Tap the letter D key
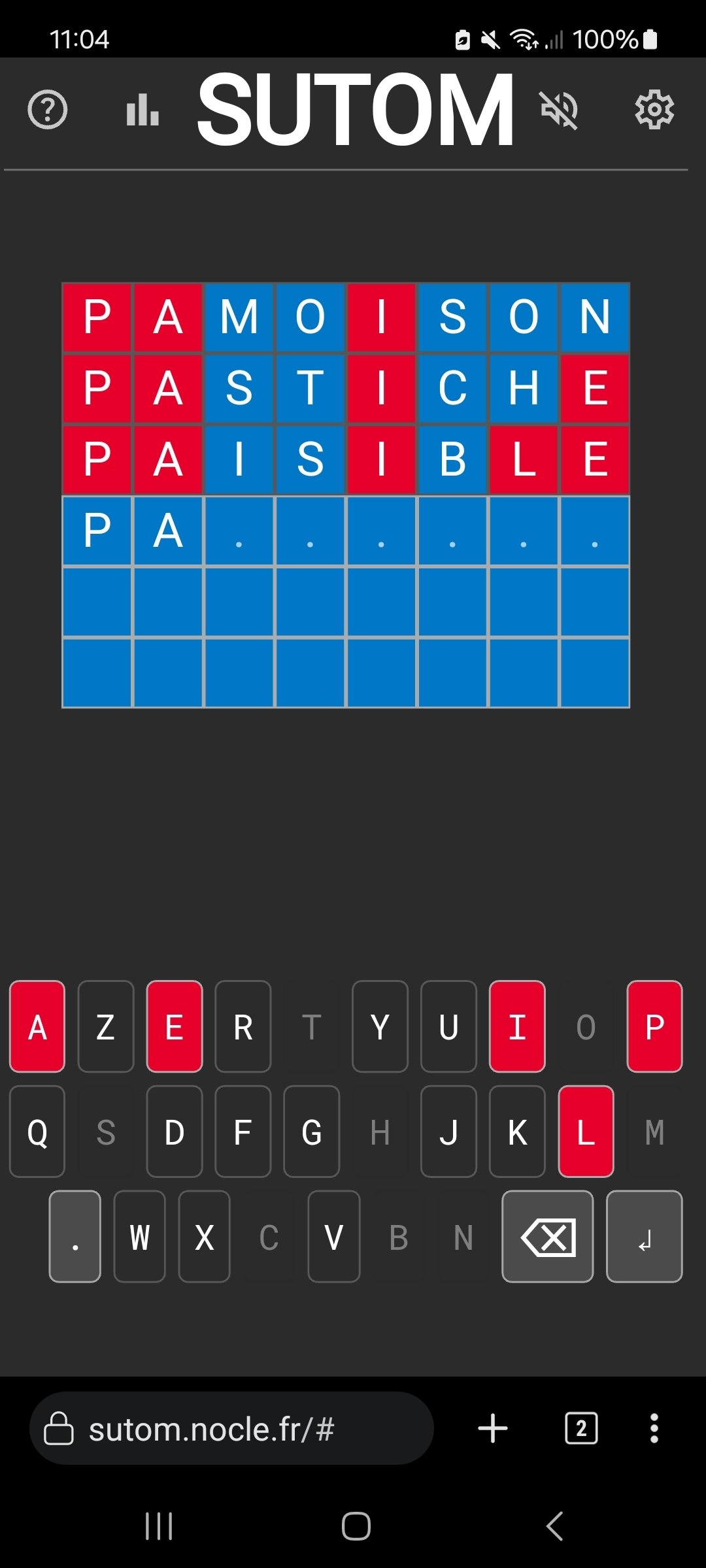This screenshot has height=1568, width=706. (x=174, y=1132)
